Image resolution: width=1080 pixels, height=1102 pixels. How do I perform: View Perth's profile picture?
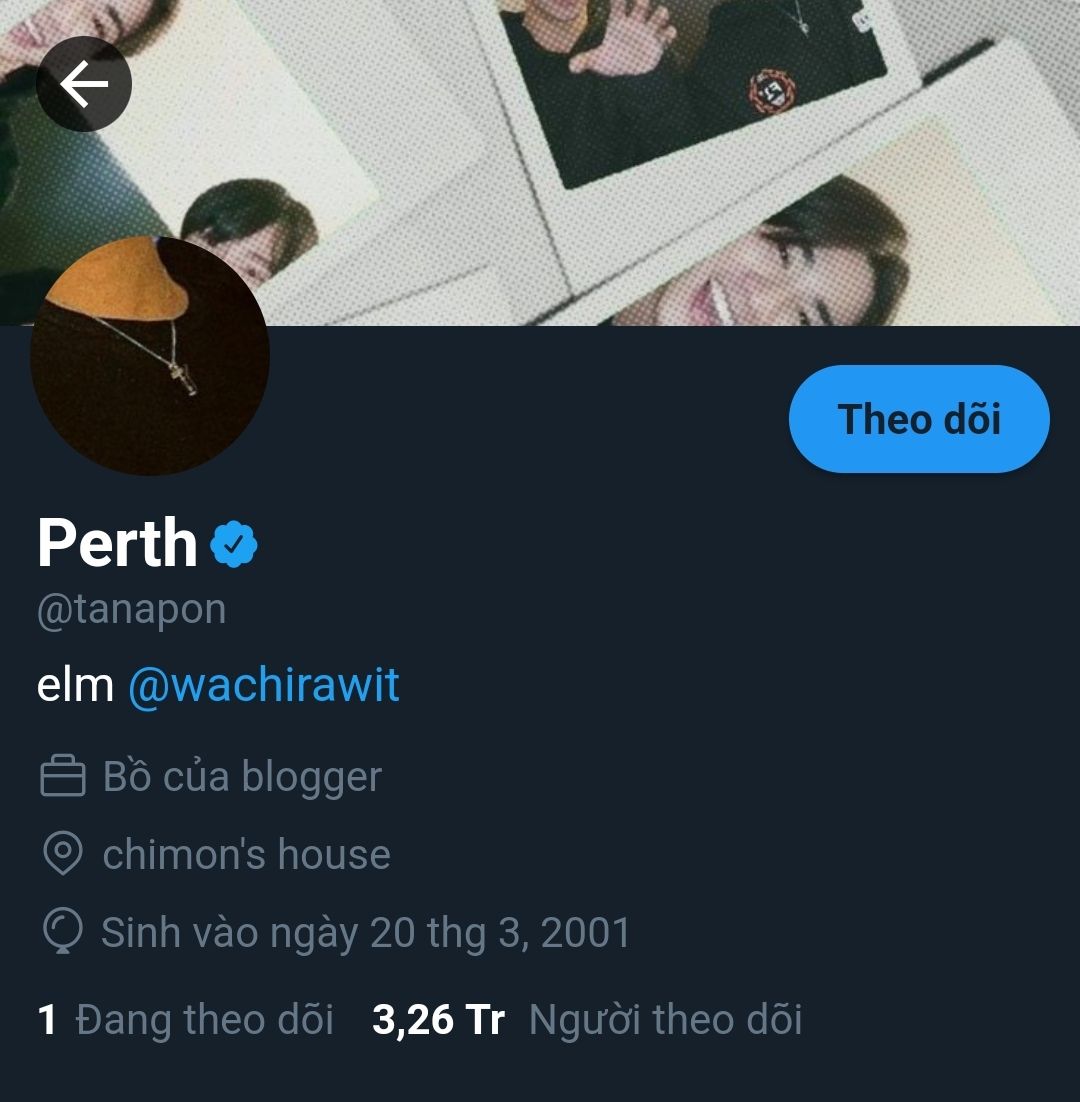[x=150, y=357]
